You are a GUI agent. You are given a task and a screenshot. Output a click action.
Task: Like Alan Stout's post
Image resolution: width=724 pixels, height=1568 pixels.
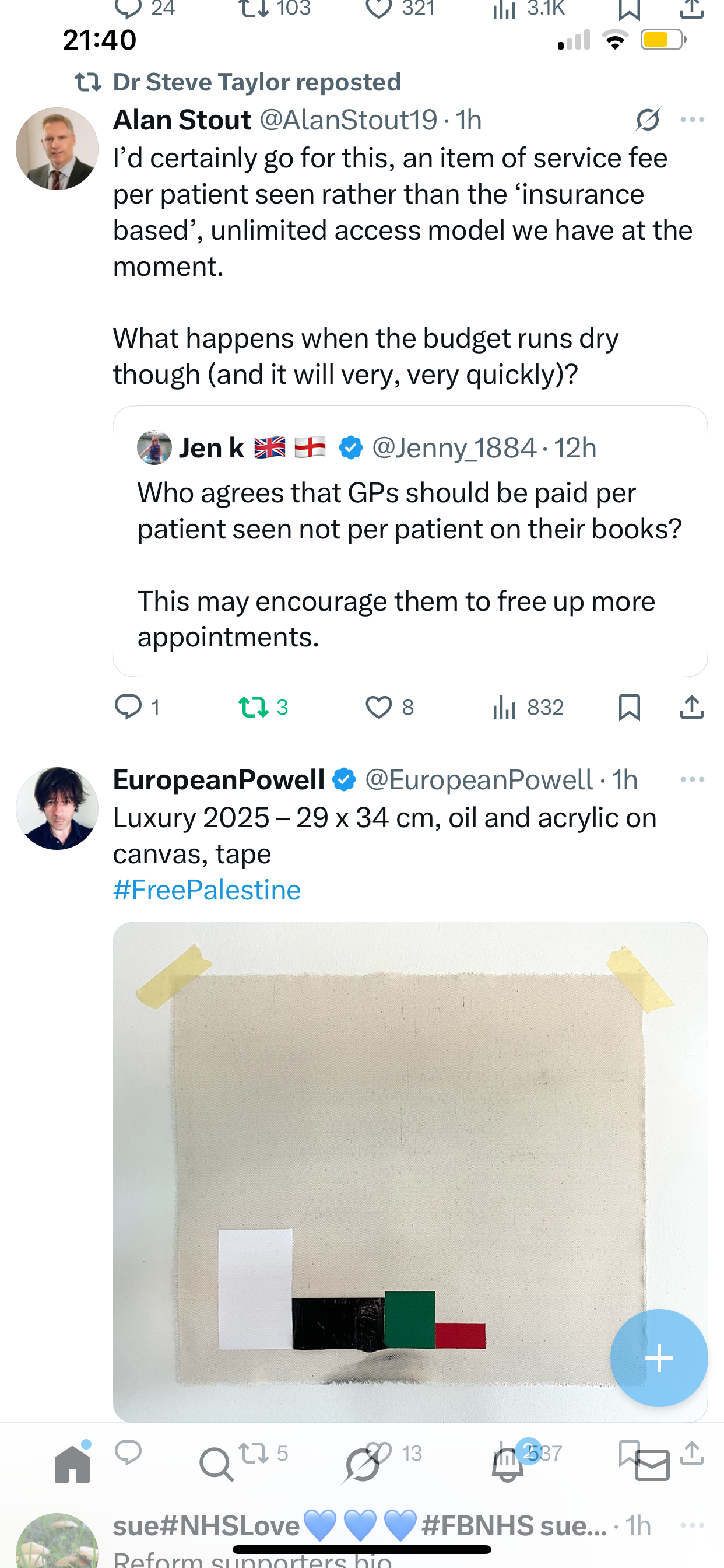378,706
